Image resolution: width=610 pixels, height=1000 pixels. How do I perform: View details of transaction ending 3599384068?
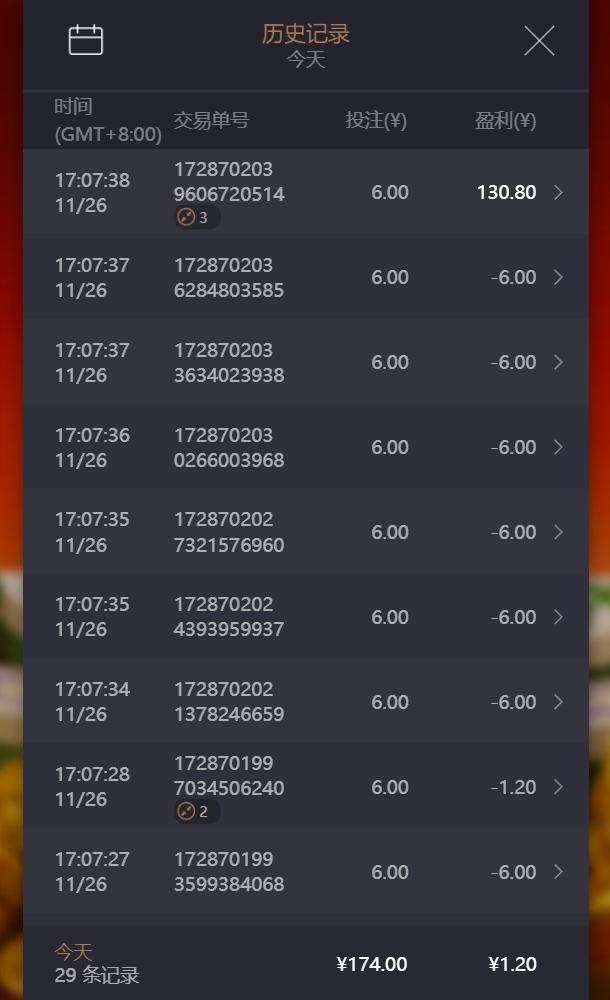click(x=306, y=872)
